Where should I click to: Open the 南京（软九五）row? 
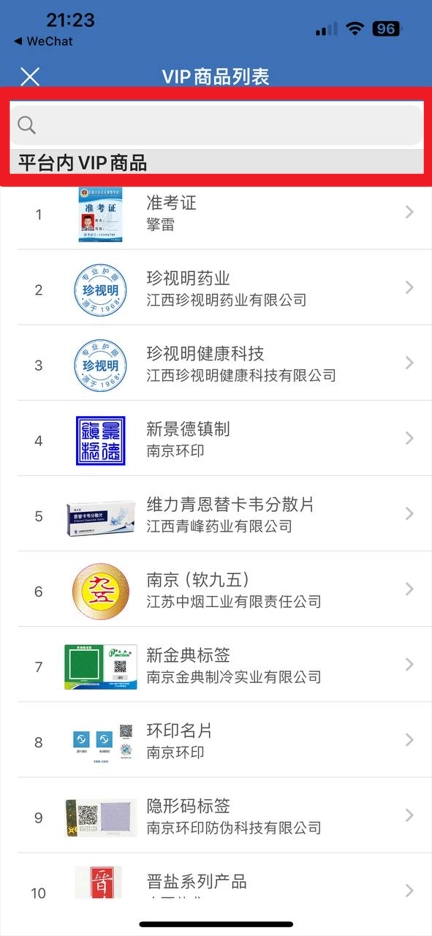[x=216, y=589]
